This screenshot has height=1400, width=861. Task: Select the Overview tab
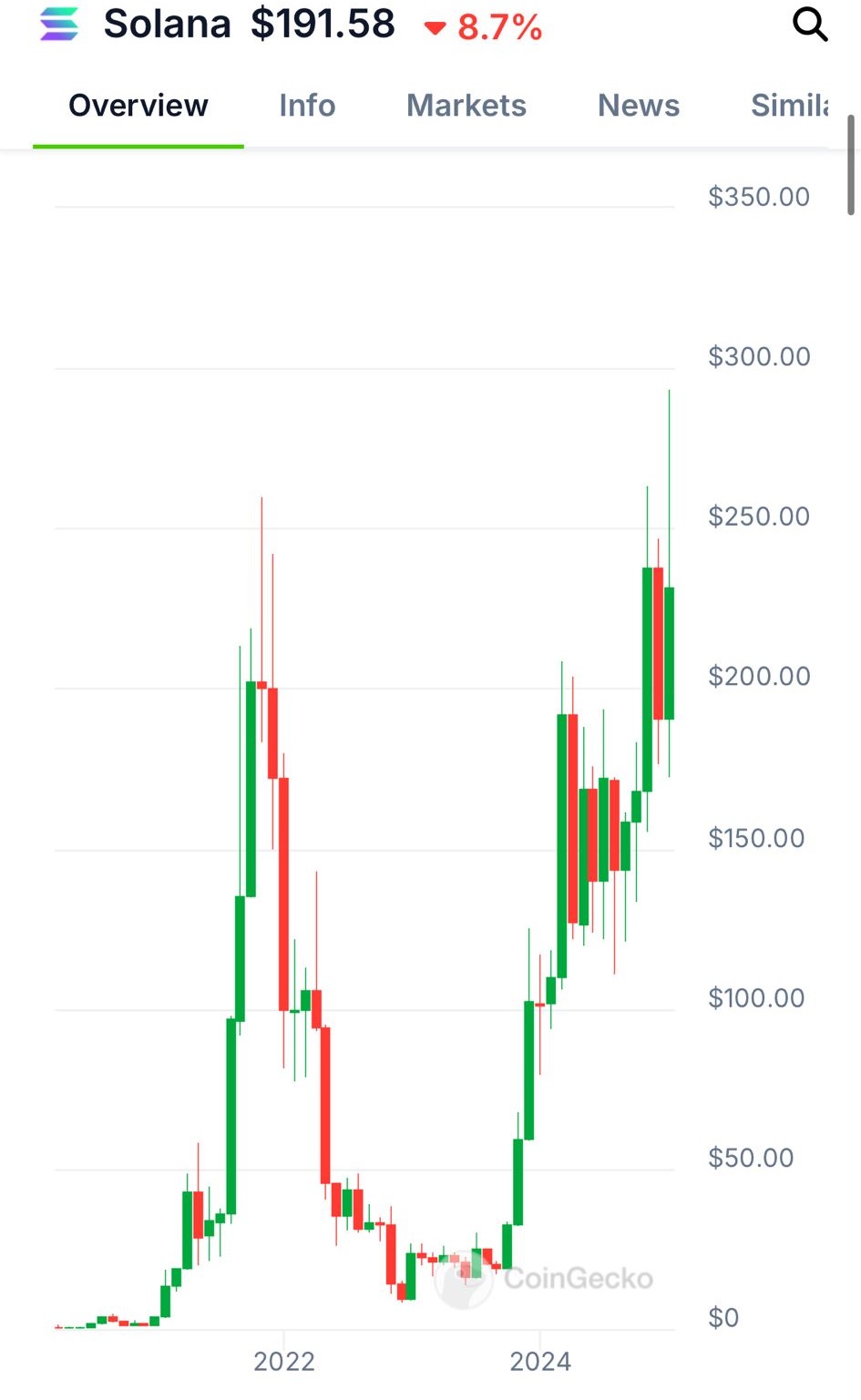[138, 106]
